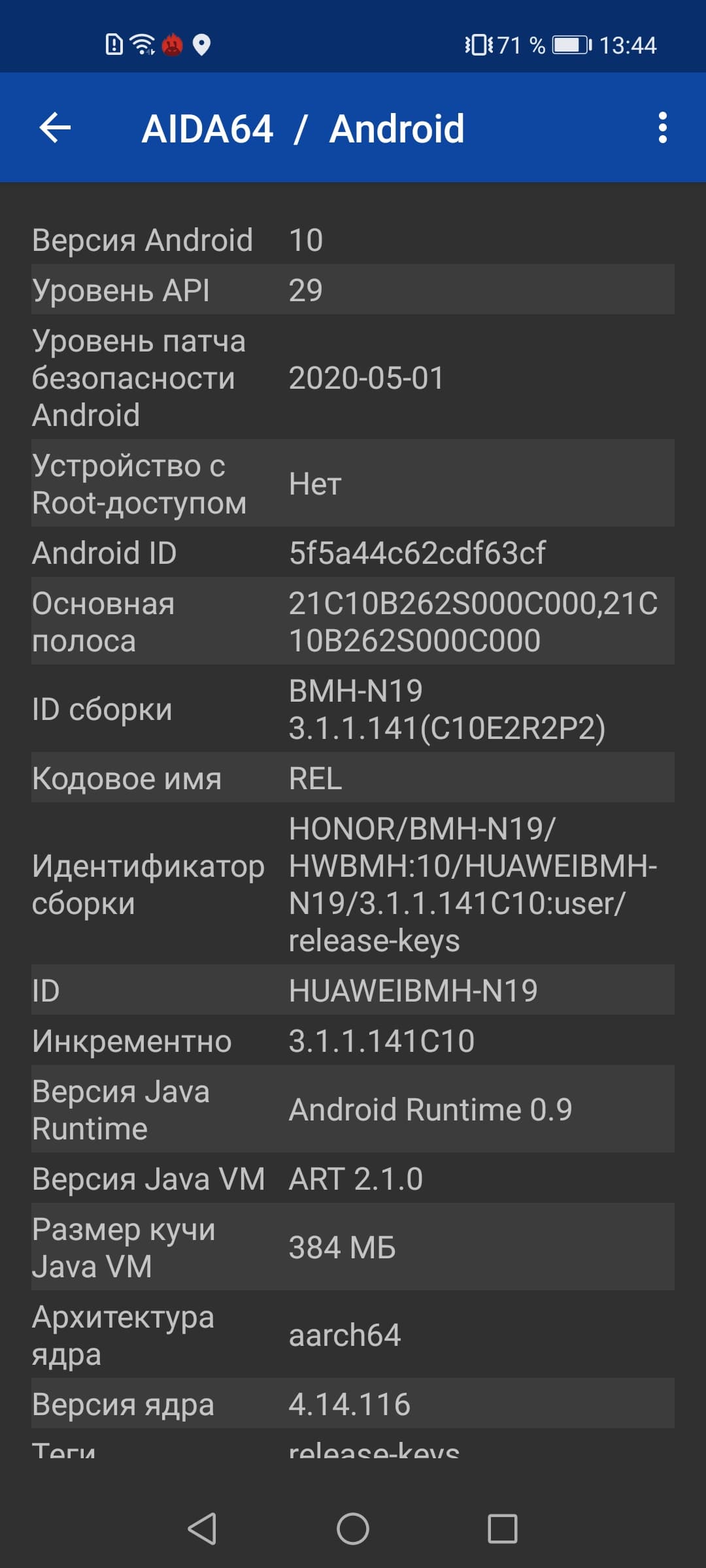Open recent apps via the square button

click(x=503, y=1529)
